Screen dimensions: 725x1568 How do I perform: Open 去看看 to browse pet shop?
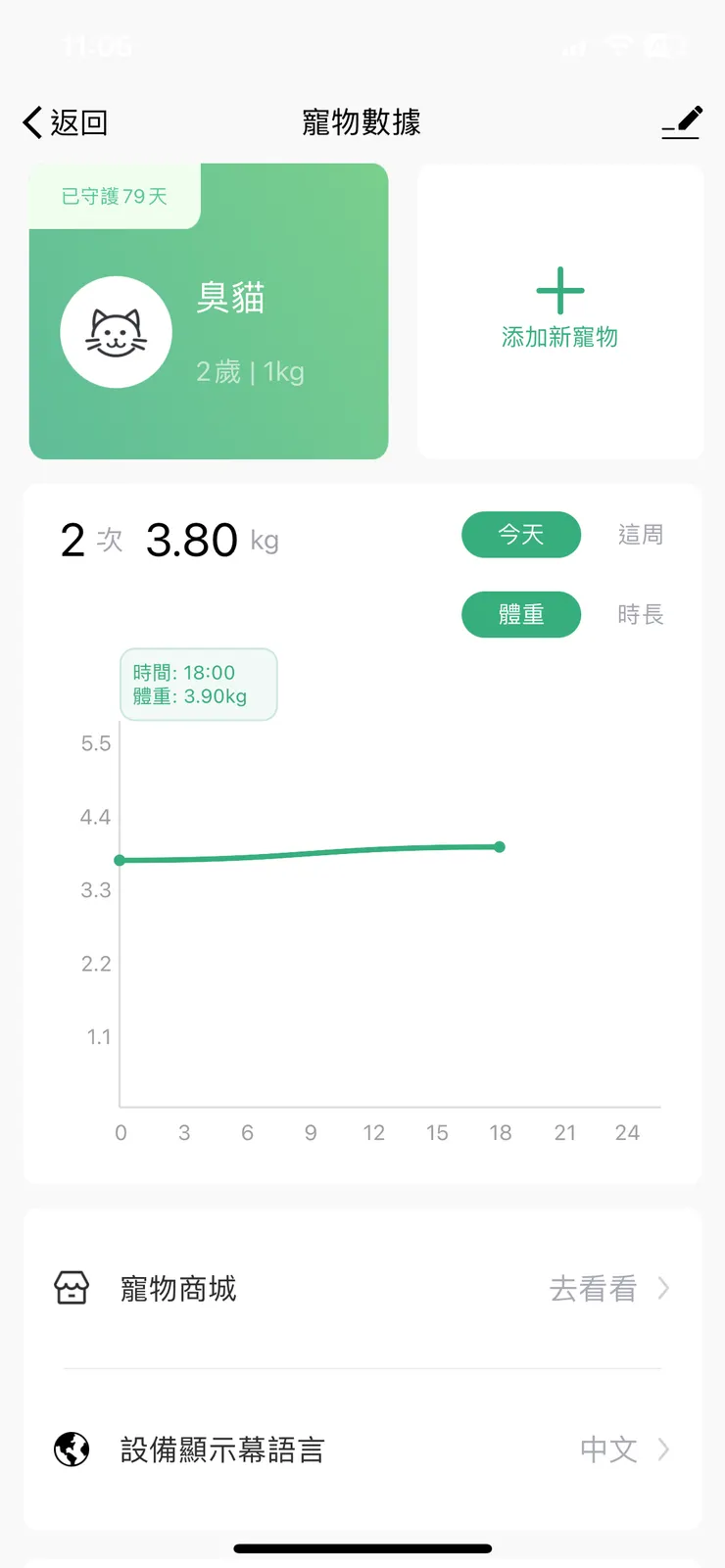(x=592, y=1288)
